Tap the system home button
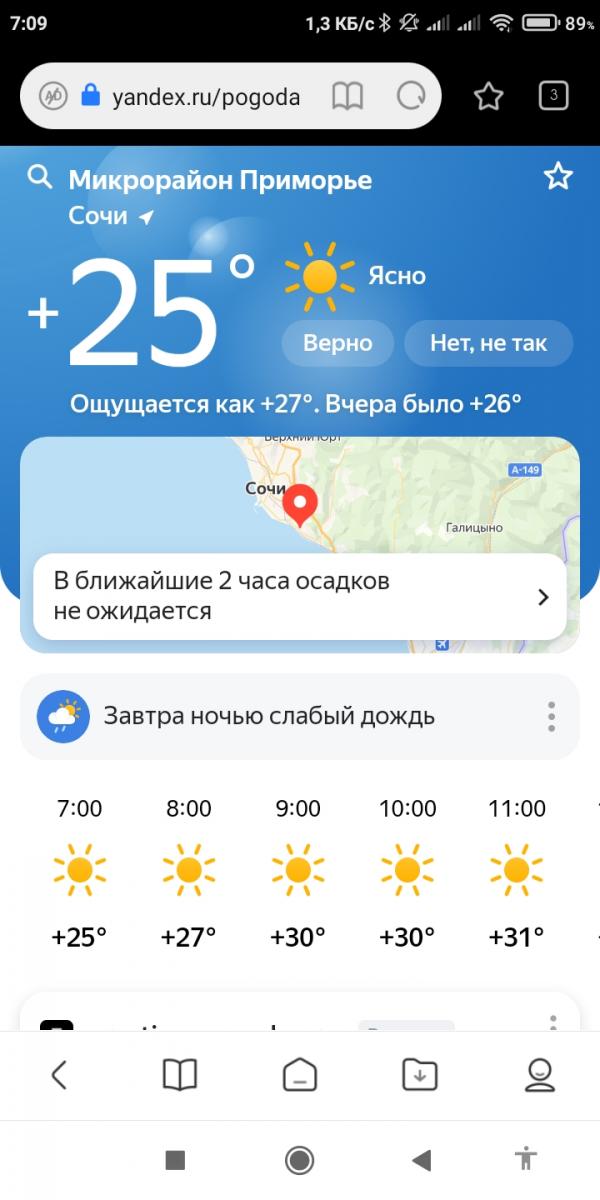Image resolution: width=600 pixels, height=1200 pixels. click(x=299, y=1160)
